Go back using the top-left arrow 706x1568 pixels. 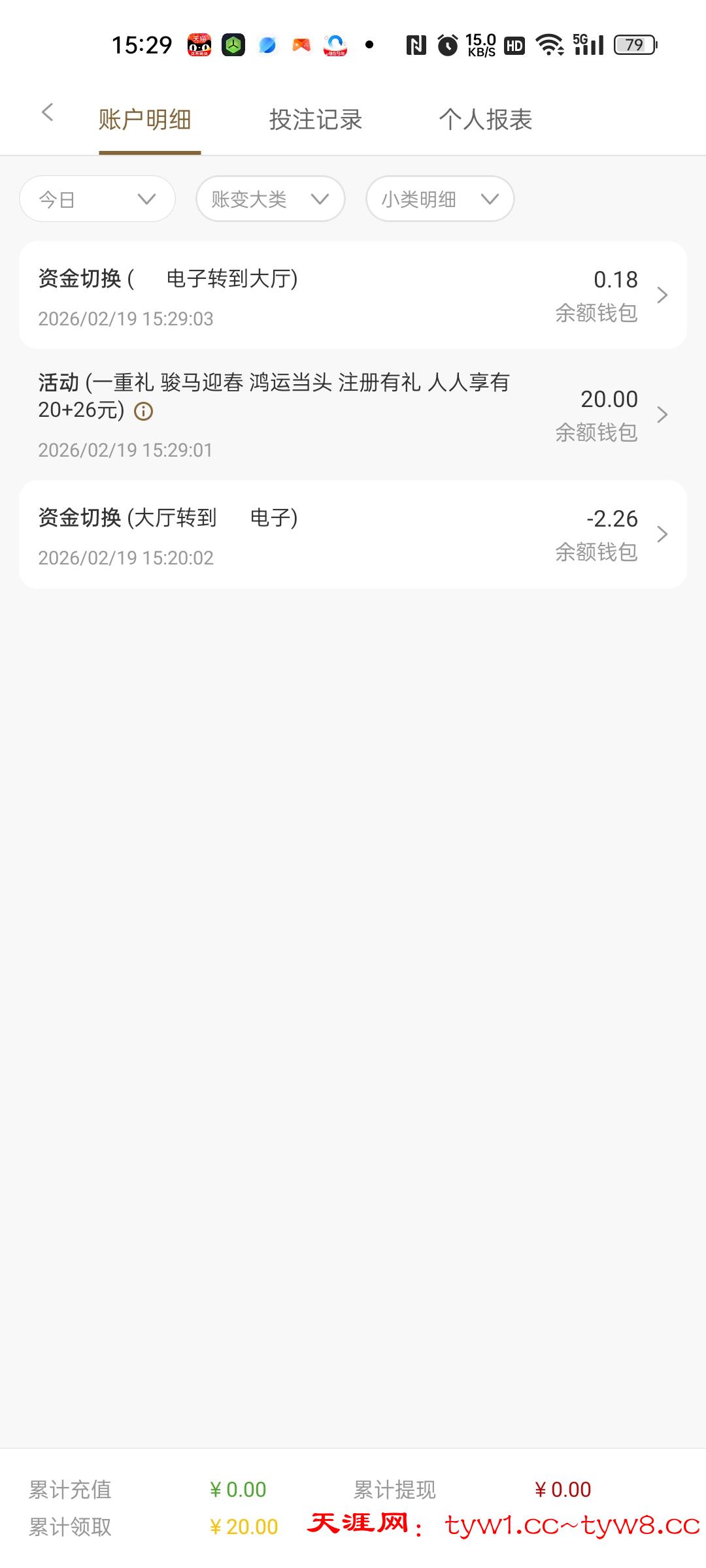coord(47,112)
